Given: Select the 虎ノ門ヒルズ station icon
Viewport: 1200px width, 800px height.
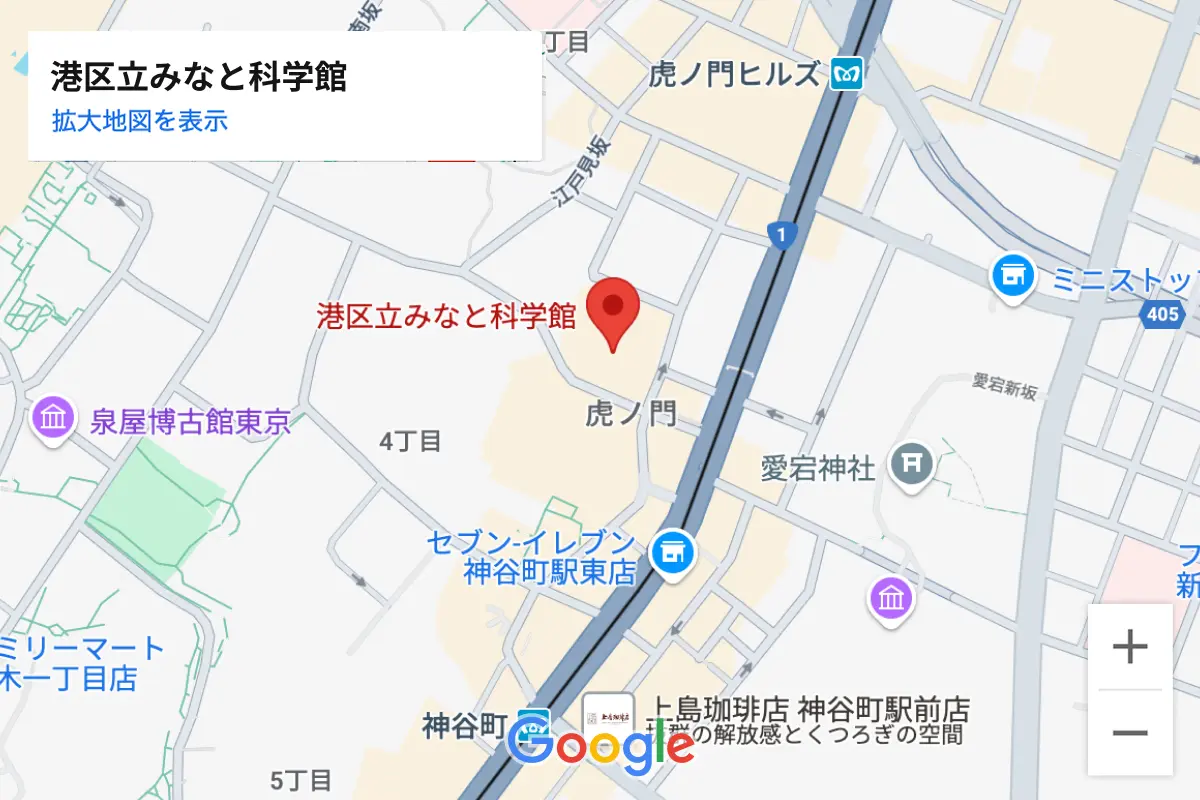Looking at the screenshot, I should tap(847, 73).
